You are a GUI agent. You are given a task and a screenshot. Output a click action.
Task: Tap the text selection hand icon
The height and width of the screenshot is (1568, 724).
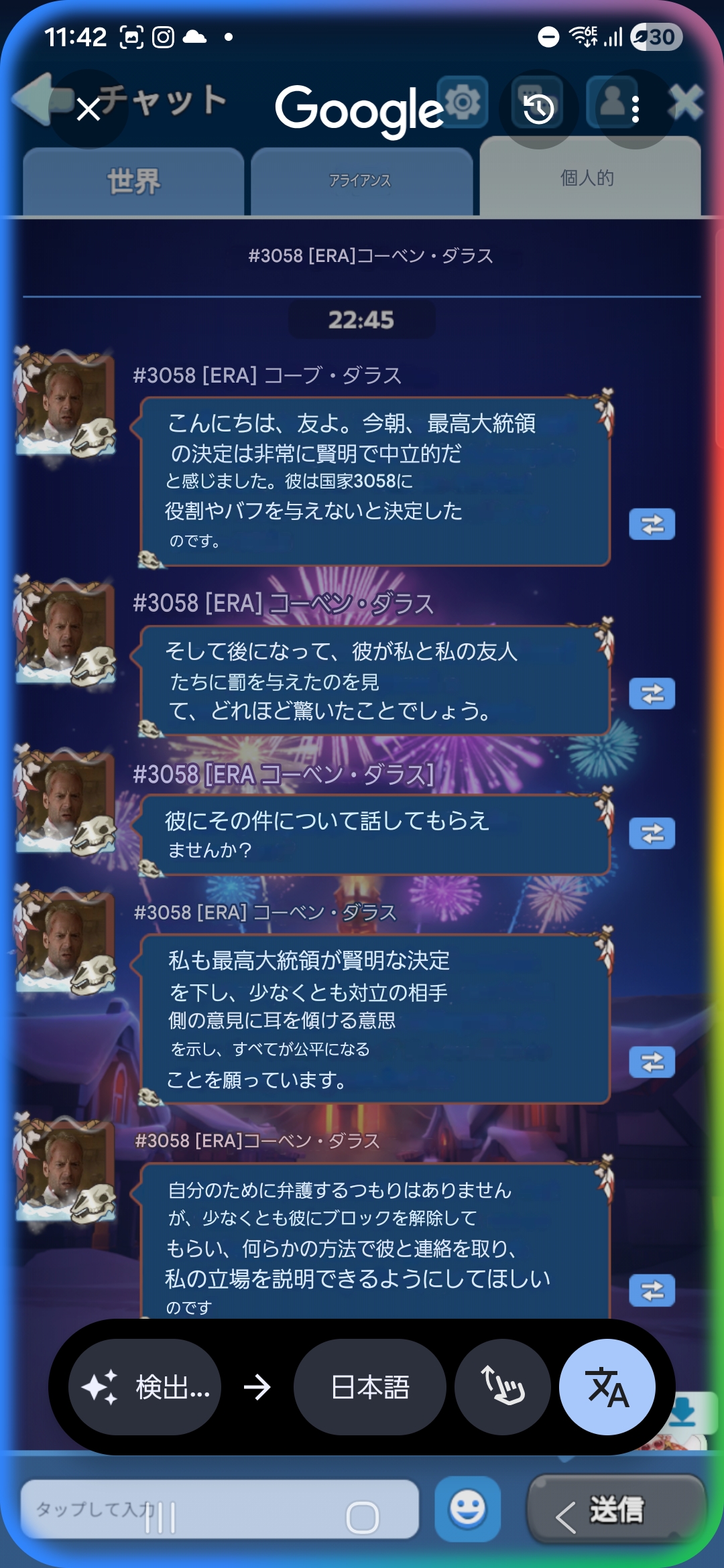tap(502, 1387)
